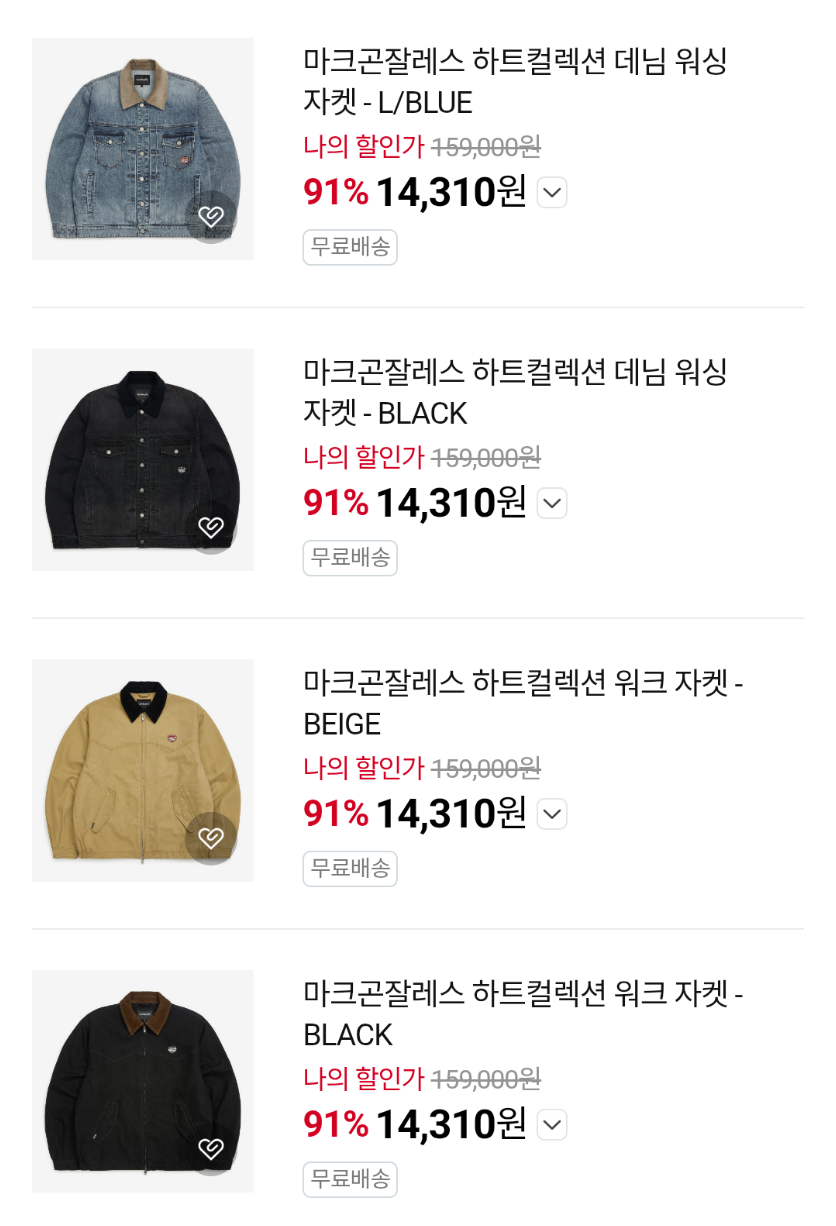Expand price details for BLACK work jacket

coord(552,1125)
